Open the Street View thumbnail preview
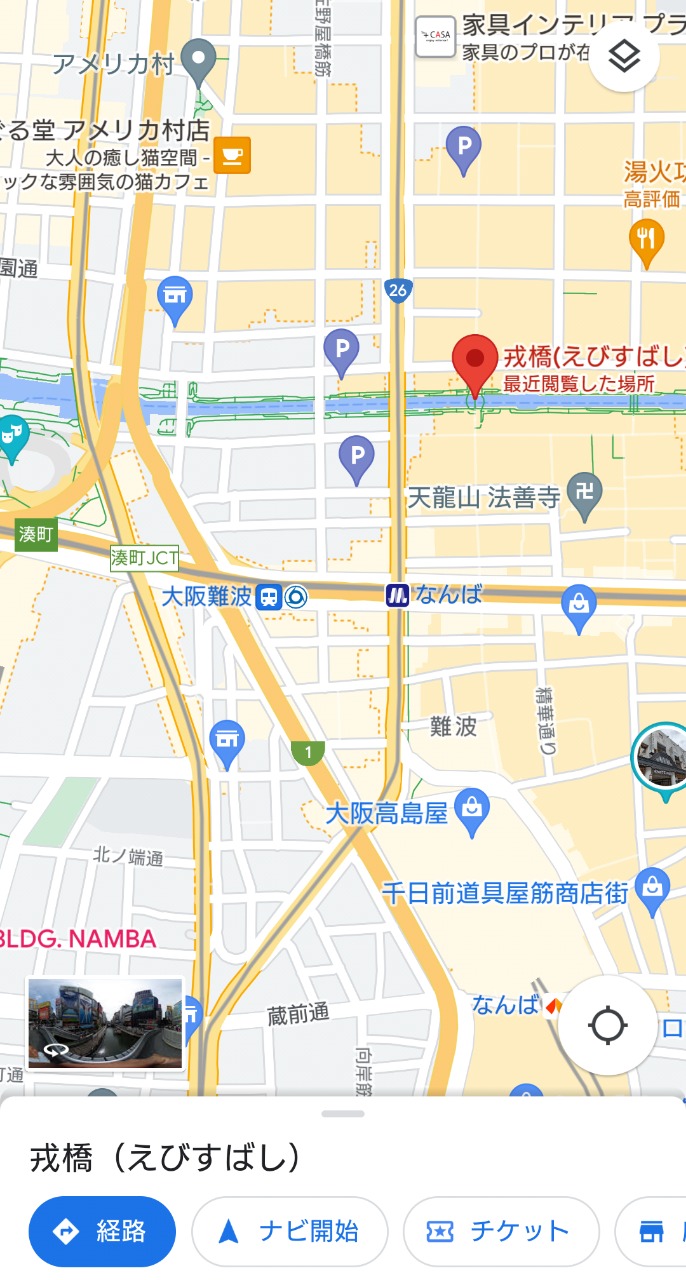This screenshot has width=686, height=1280. pyautogui.click(x=105, y=1024)
